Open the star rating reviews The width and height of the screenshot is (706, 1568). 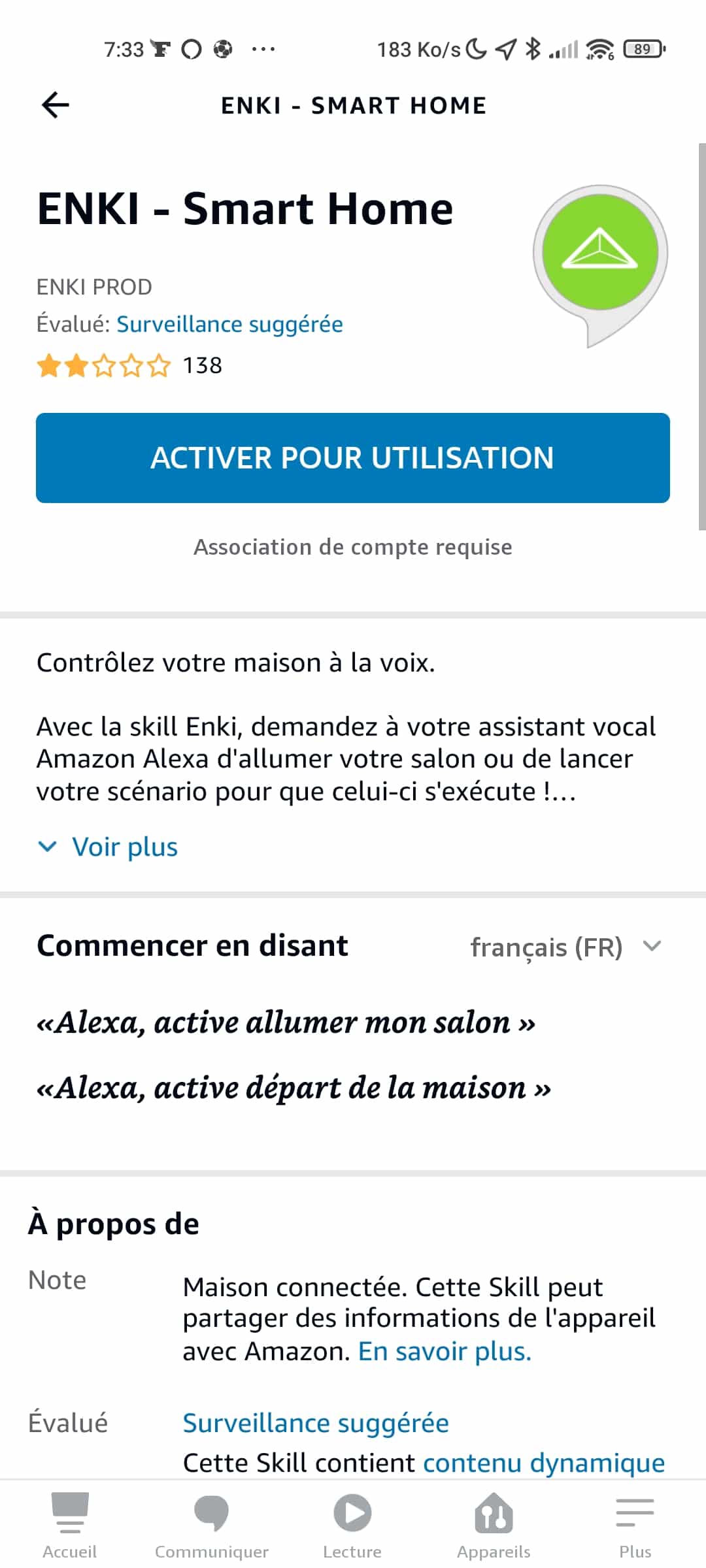[129, 365]
